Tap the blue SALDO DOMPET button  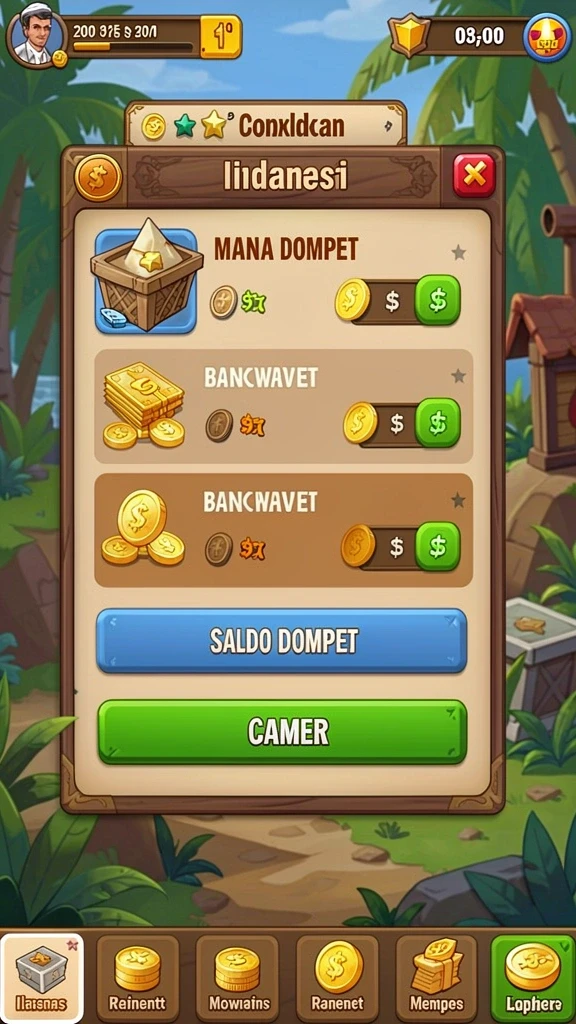(x=281, y=641)
